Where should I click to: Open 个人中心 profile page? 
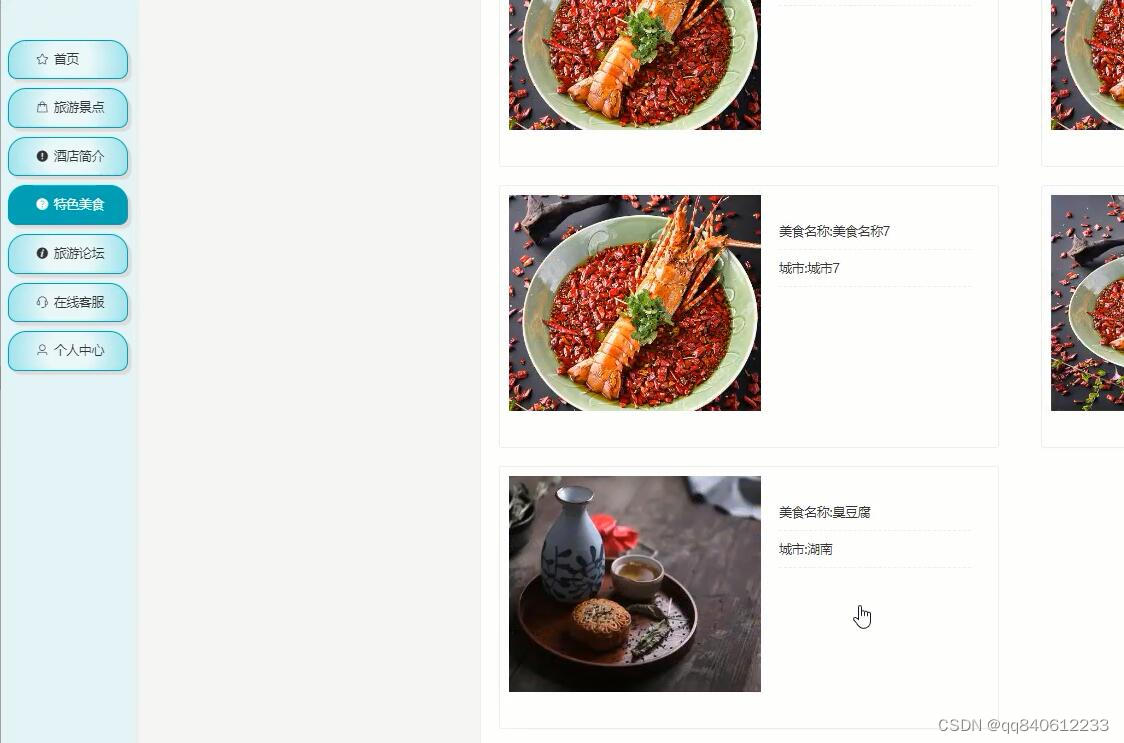(x=68, y=351)
